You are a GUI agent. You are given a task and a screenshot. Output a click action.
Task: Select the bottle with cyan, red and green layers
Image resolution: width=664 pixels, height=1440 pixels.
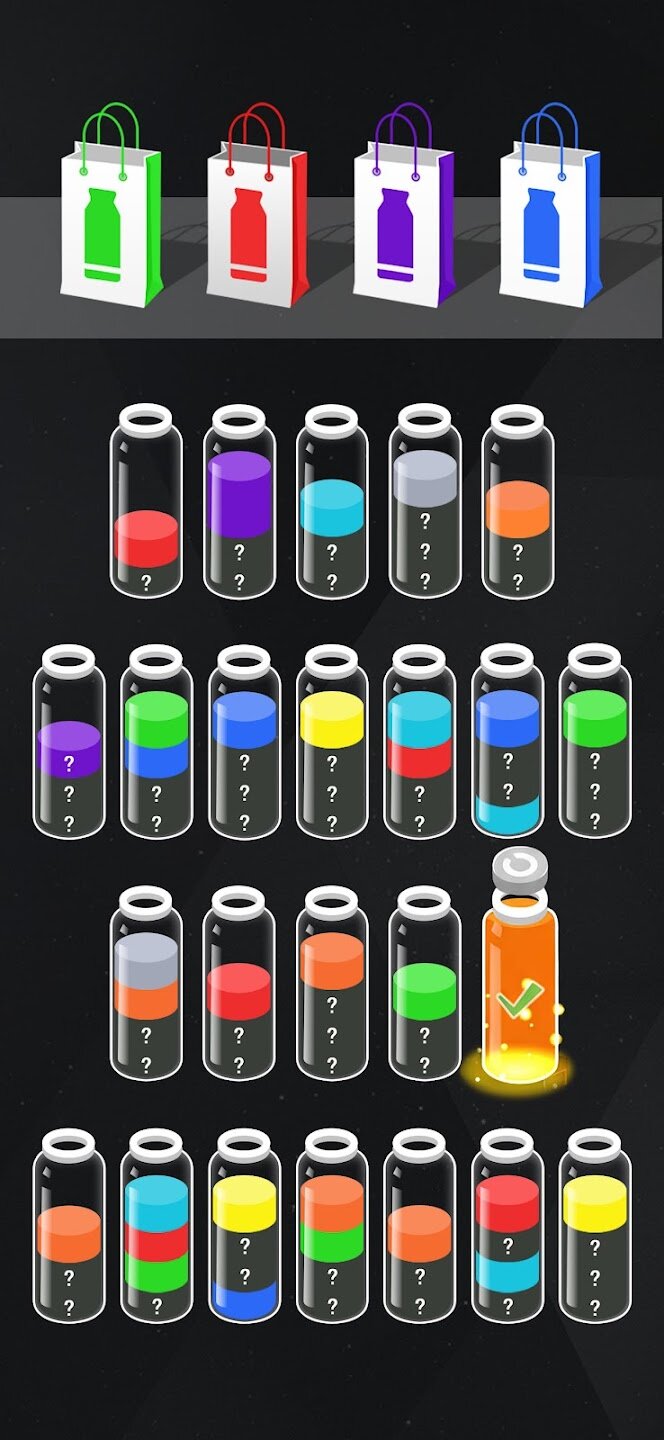click(x=156, y=1225)
